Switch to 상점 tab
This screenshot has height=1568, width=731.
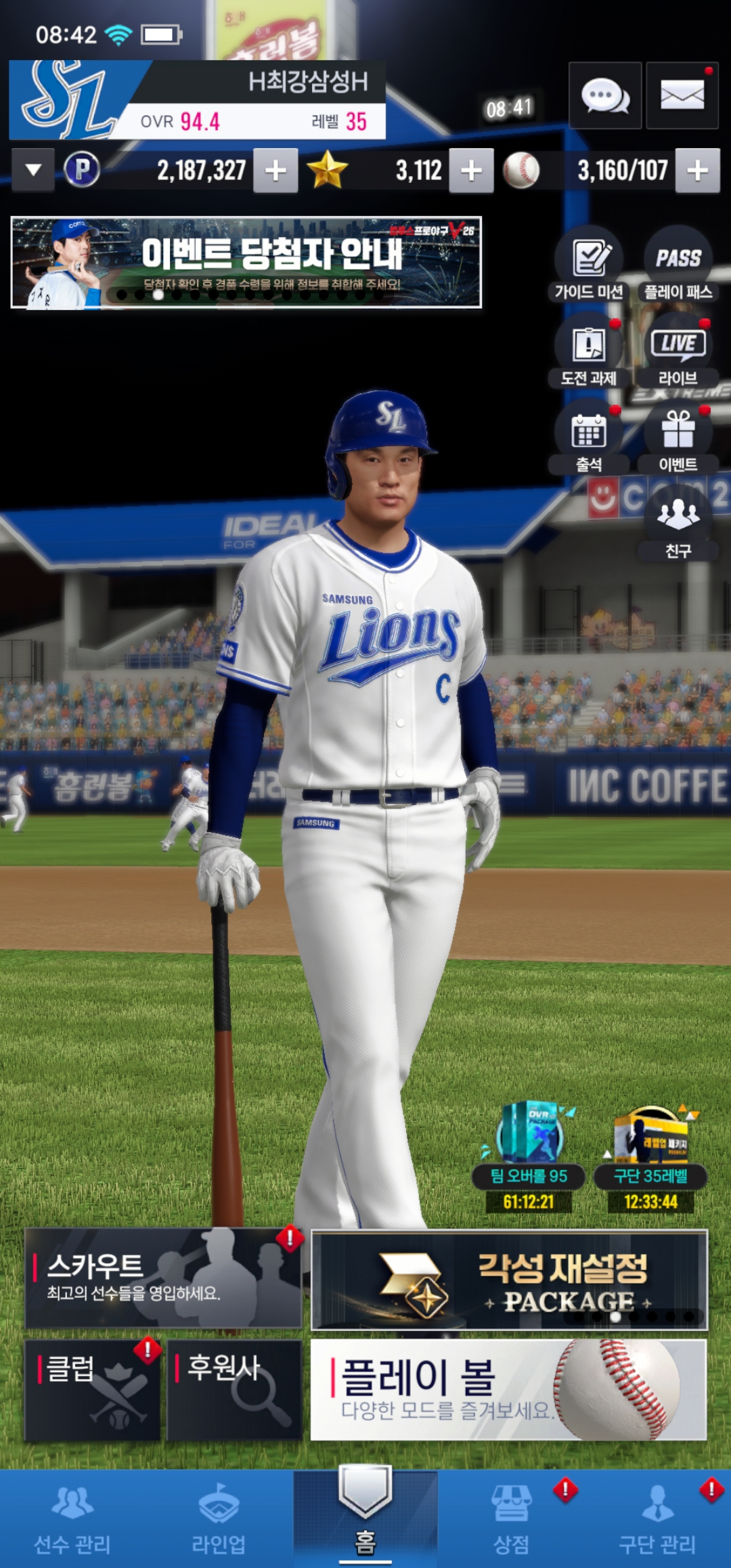point(512,1517)
